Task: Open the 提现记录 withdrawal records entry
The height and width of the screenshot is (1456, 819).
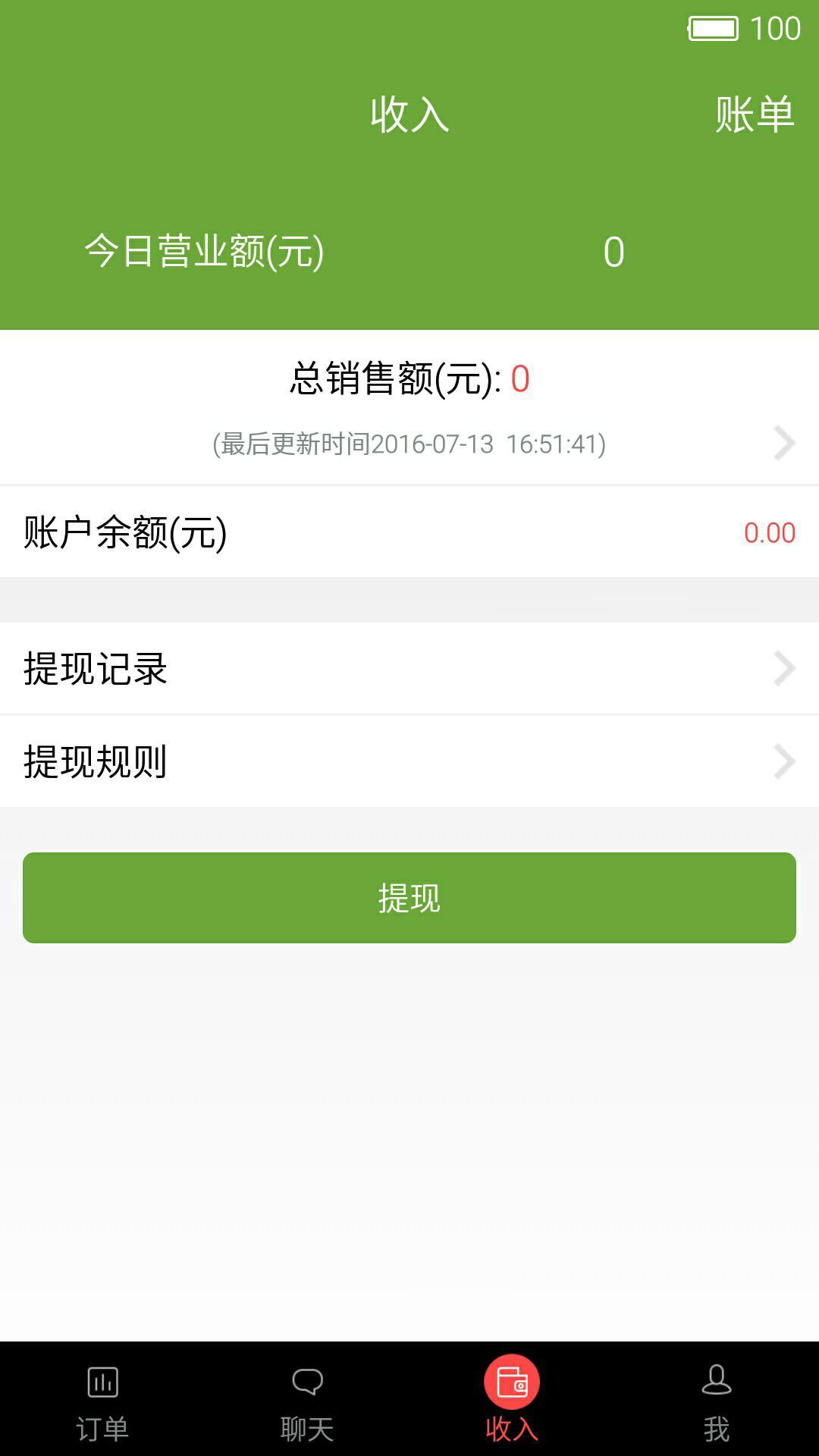Action: 97,667
